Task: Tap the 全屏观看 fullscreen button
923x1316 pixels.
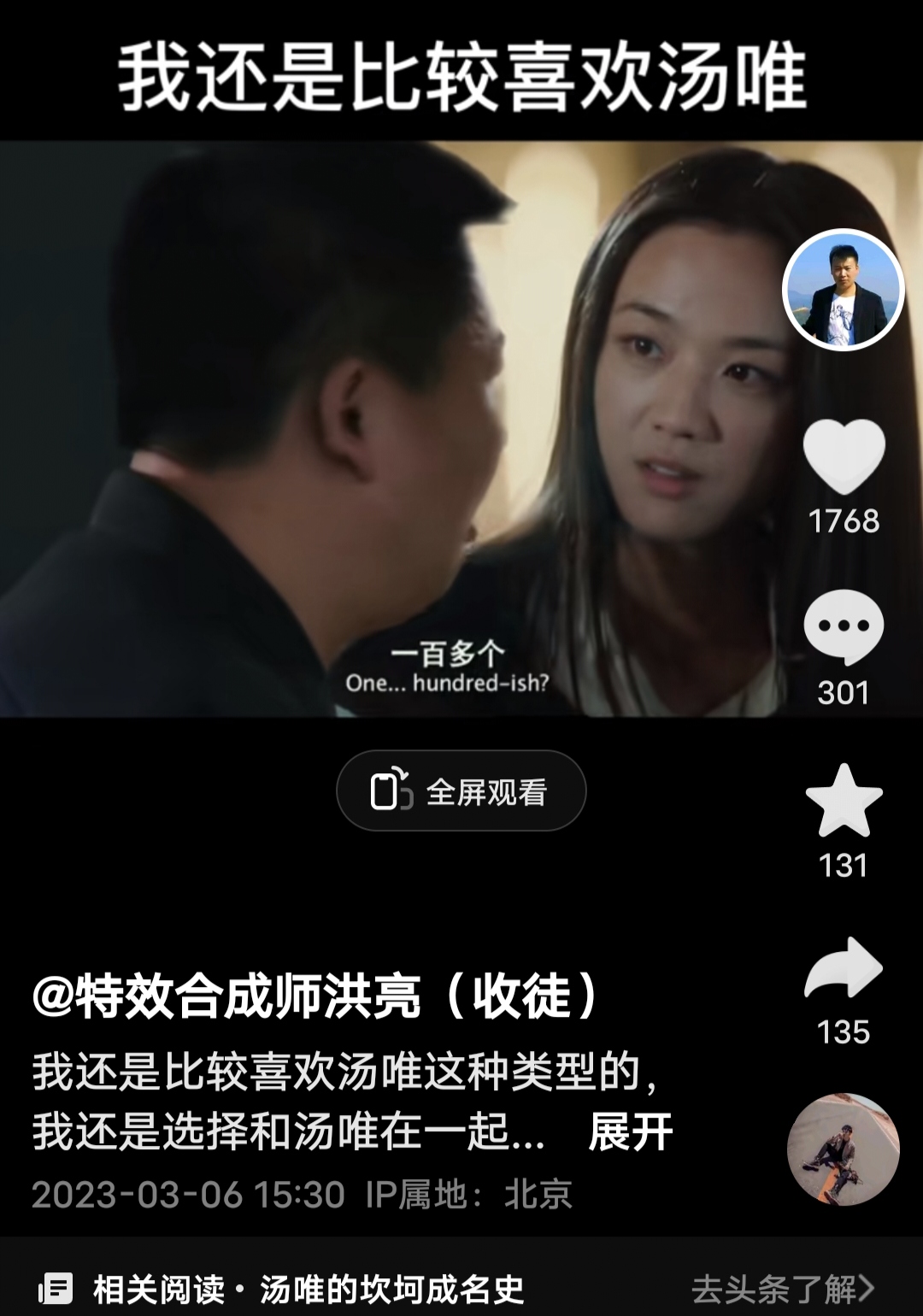Action: tap(461, 790)
